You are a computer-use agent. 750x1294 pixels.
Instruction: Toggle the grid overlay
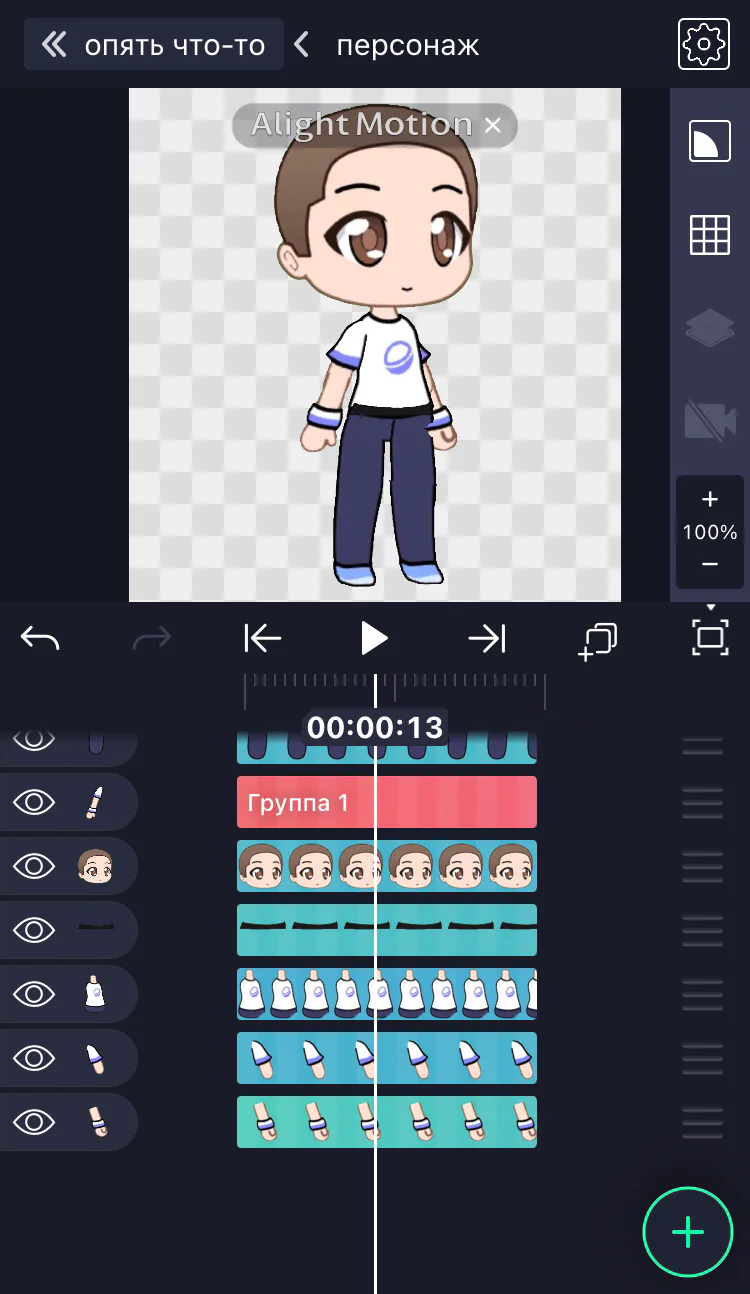(x=710, y=235)
